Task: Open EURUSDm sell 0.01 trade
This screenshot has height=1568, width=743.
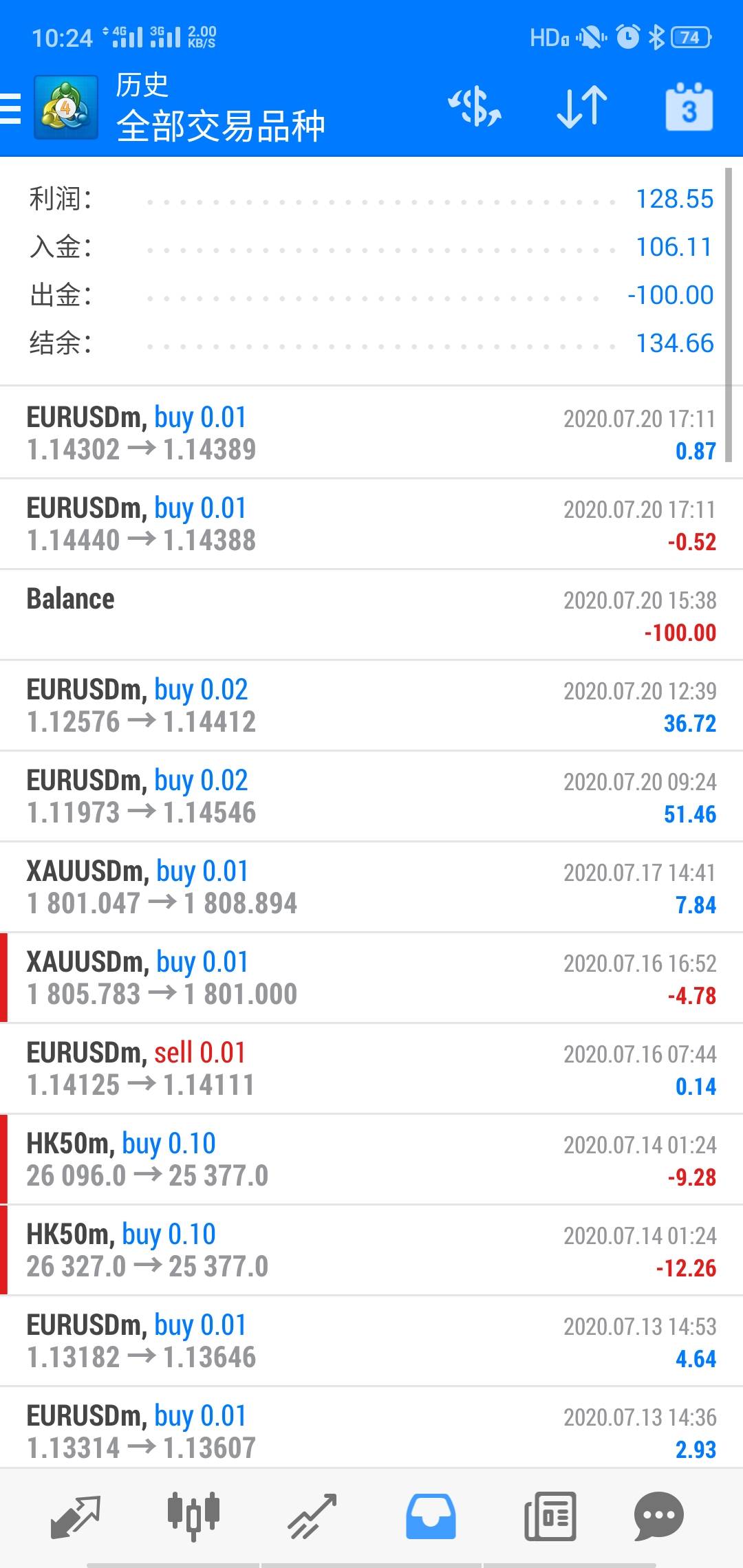Action: [x=371, y=1069]
